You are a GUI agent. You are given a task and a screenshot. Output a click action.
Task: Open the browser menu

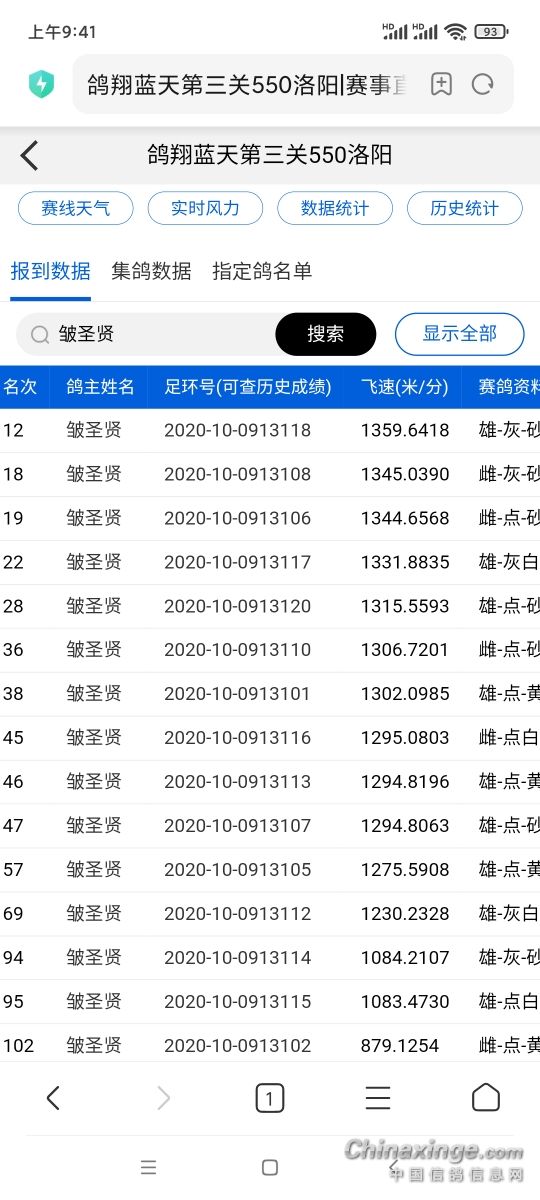pyautogui.click(x=378, y=1098)
